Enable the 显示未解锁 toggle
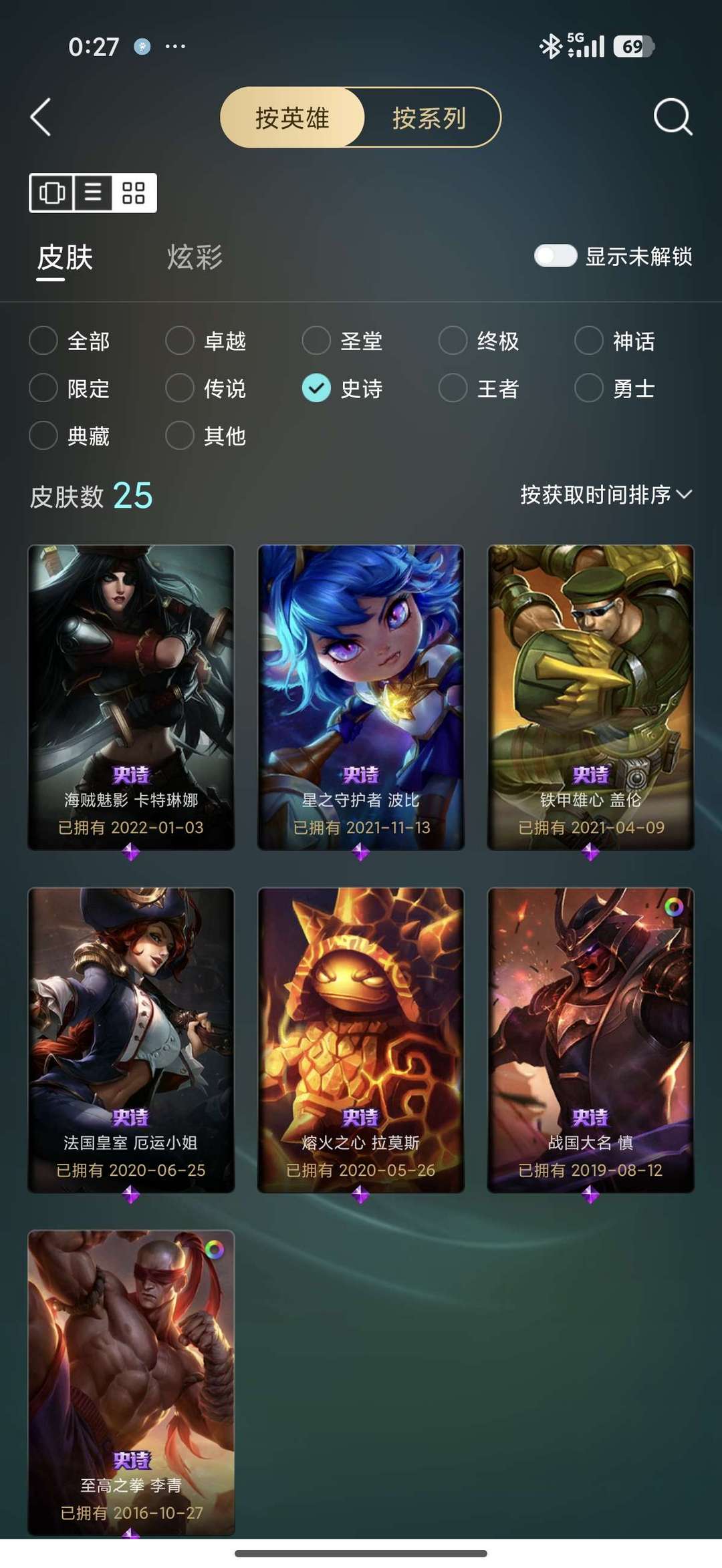The width and height of the screenshot is (722, 1568). [557, 254]
